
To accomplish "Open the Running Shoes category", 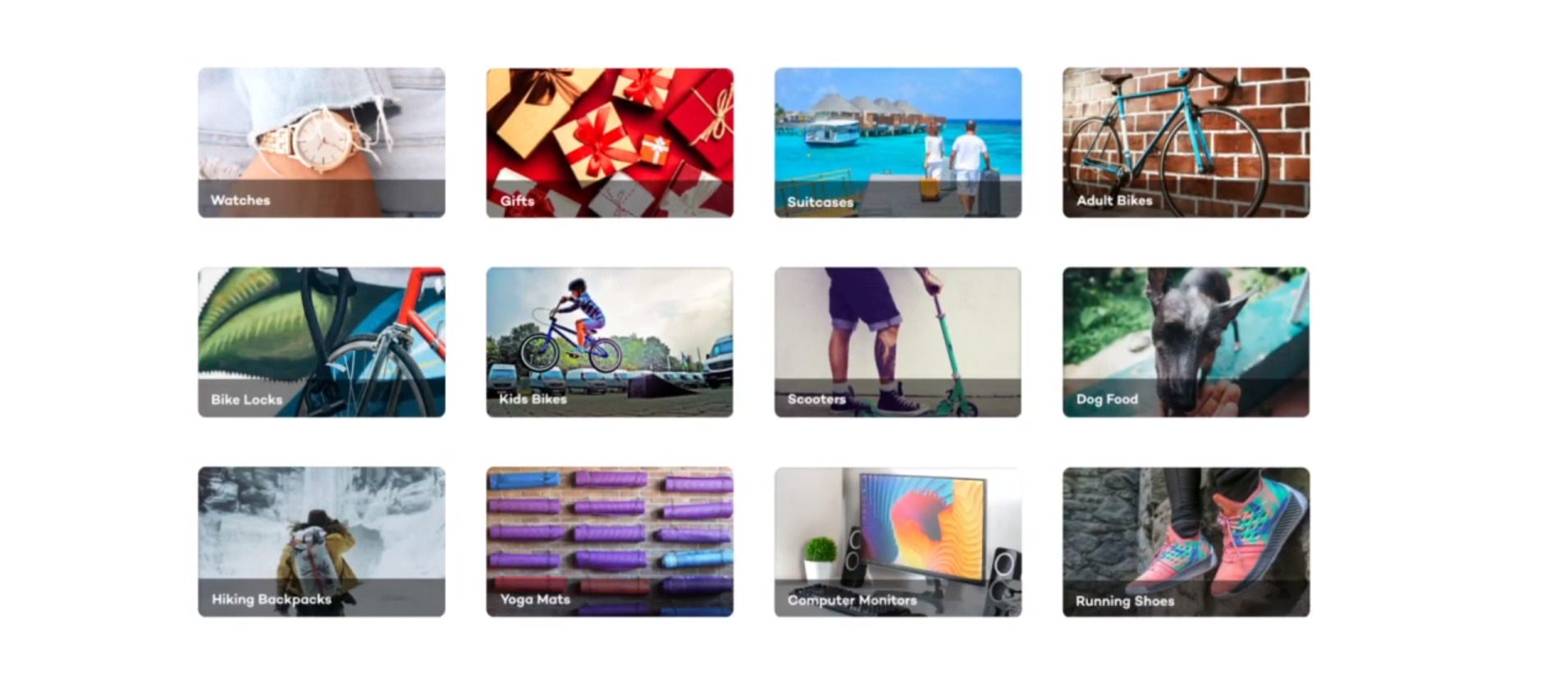I will click(1186, 541).
